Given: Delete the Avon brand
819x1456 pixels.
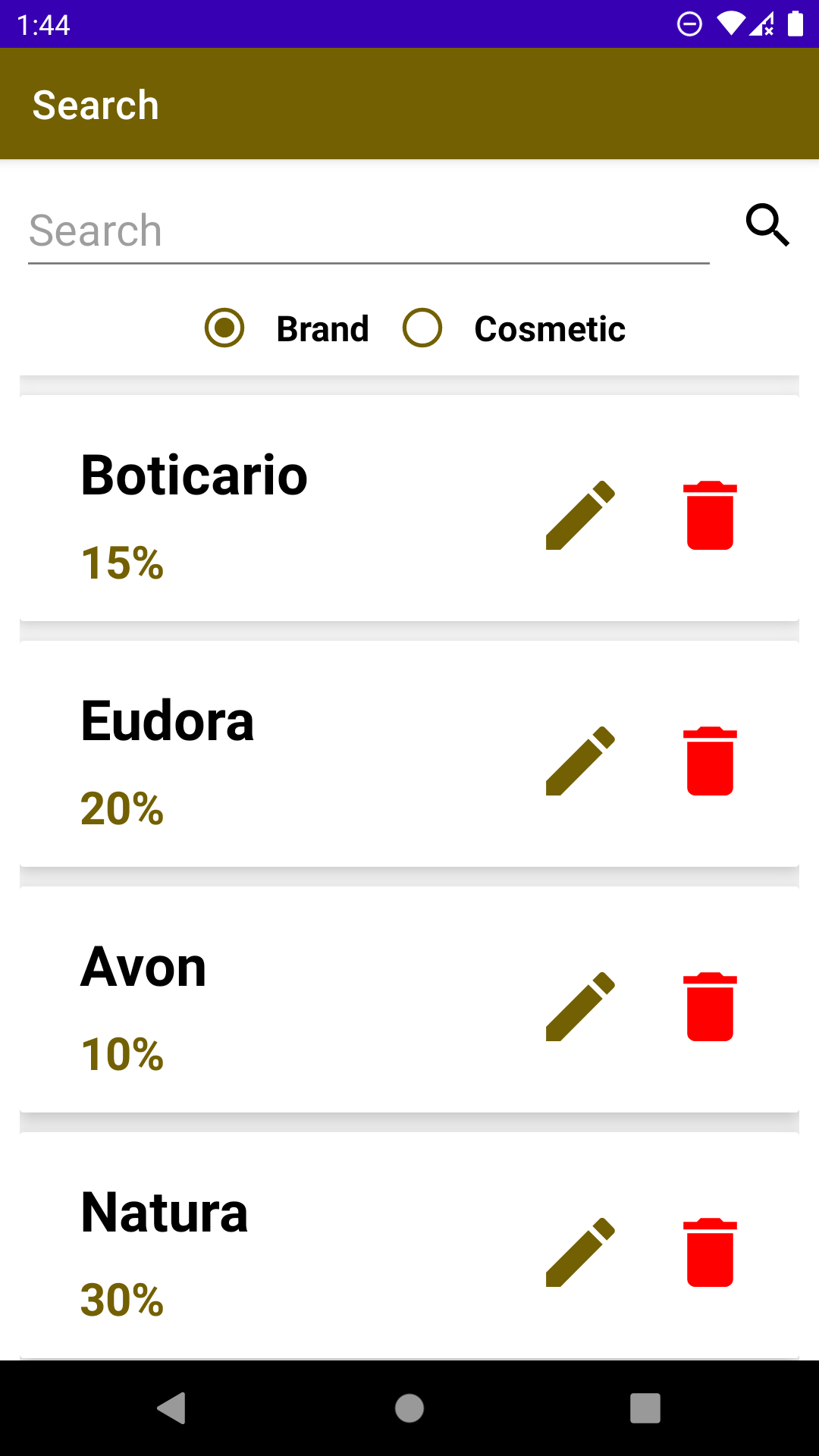Looking at the screenshot, I should [710, 1006].
